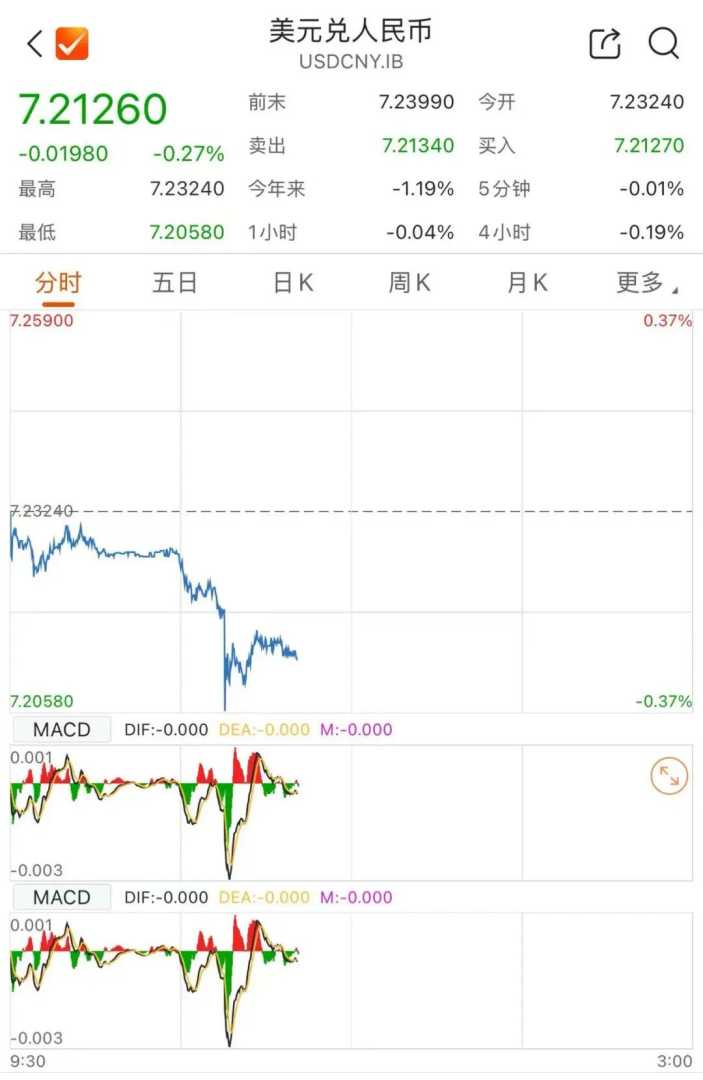
Task: Share the USDCNY quote
Action: click(605, 44)
